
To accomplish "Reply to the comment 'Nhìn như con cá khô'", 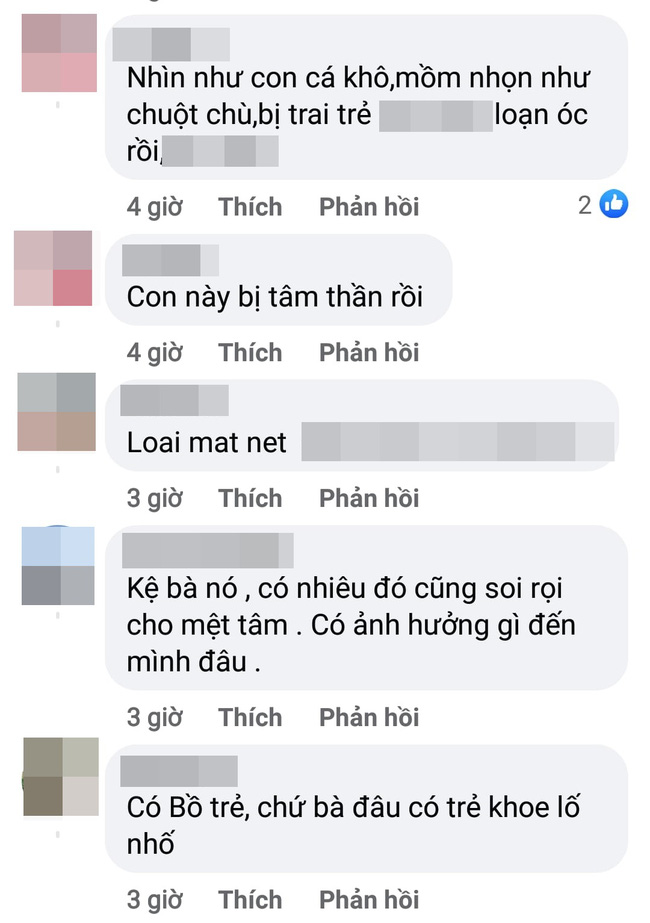I will 368,207.
